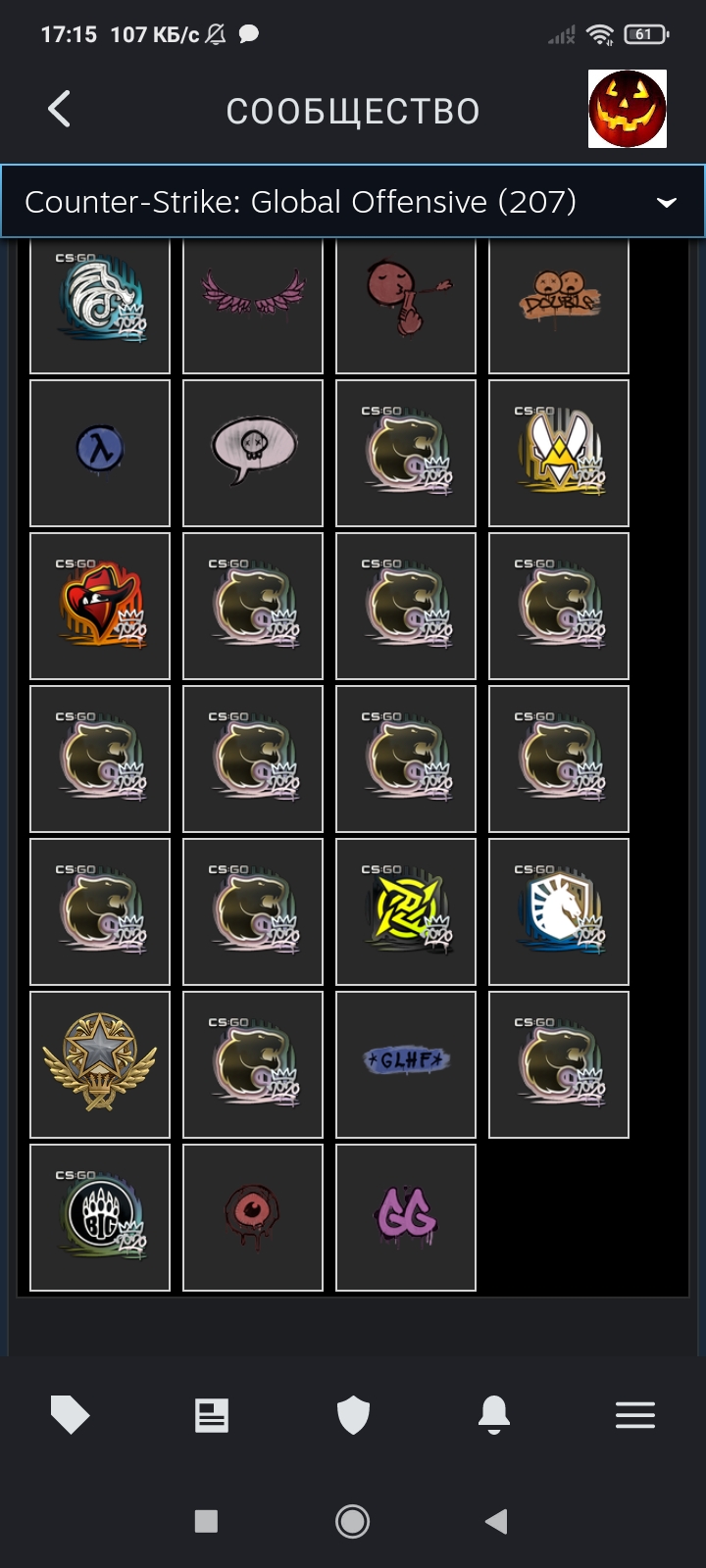Switch to the store tag tab
Viewport: 706px width, 1568px height.
(x=71, y=1415)
